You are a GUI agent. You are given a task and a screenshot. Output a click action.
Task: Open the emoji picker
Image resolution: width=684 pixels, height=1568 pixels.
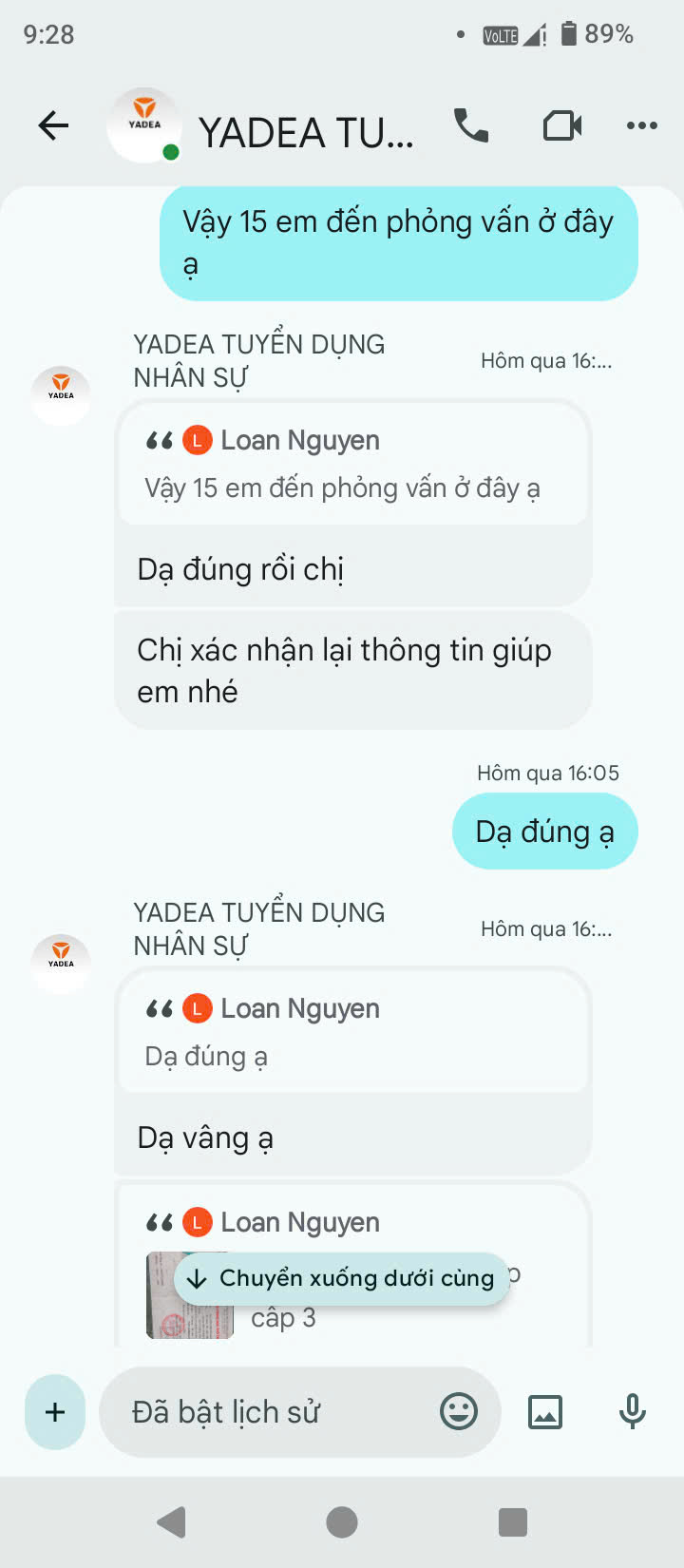tap(459, 1411)
